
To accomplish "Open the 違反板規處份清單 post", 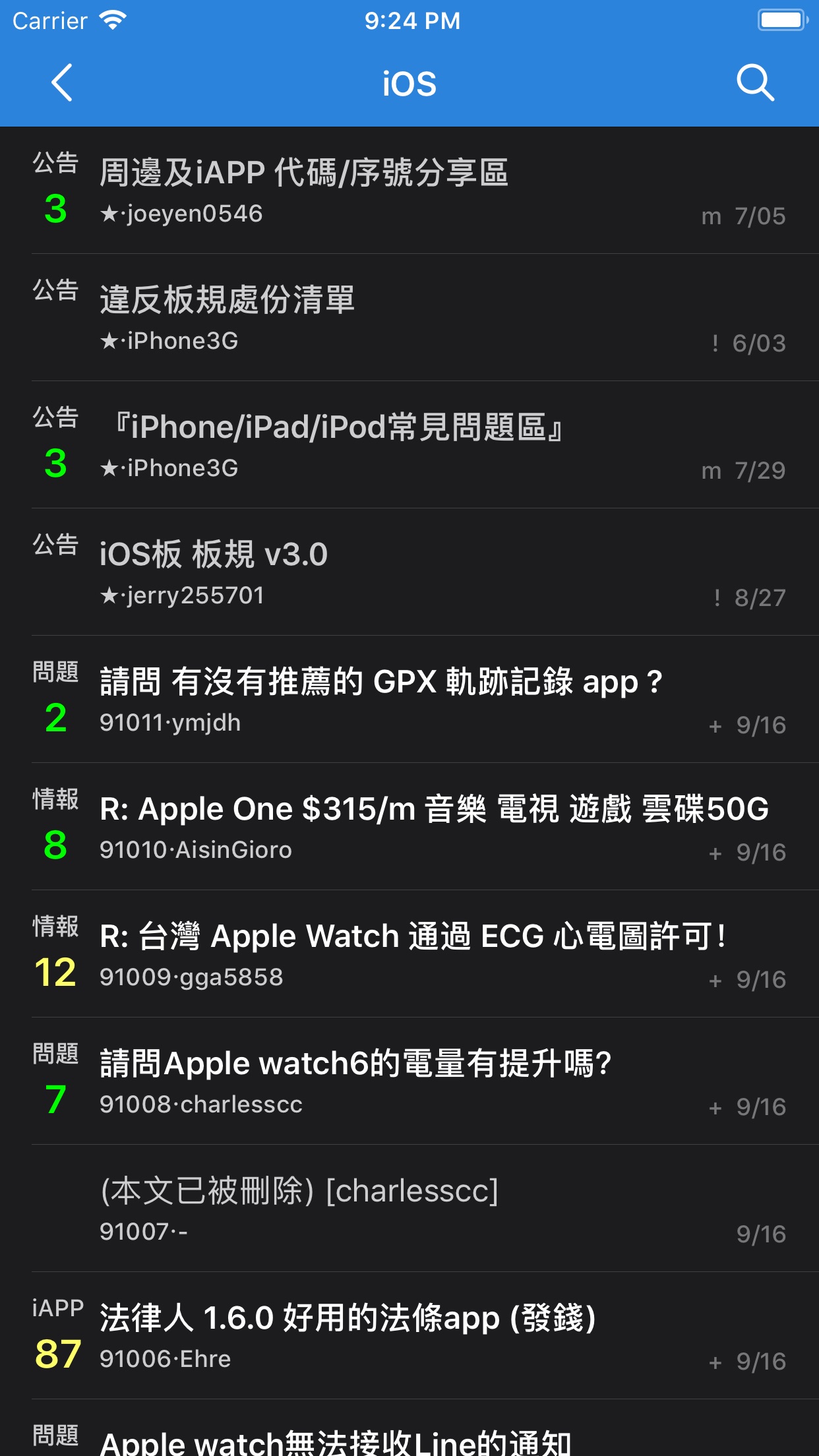I will tap(409, 317).
